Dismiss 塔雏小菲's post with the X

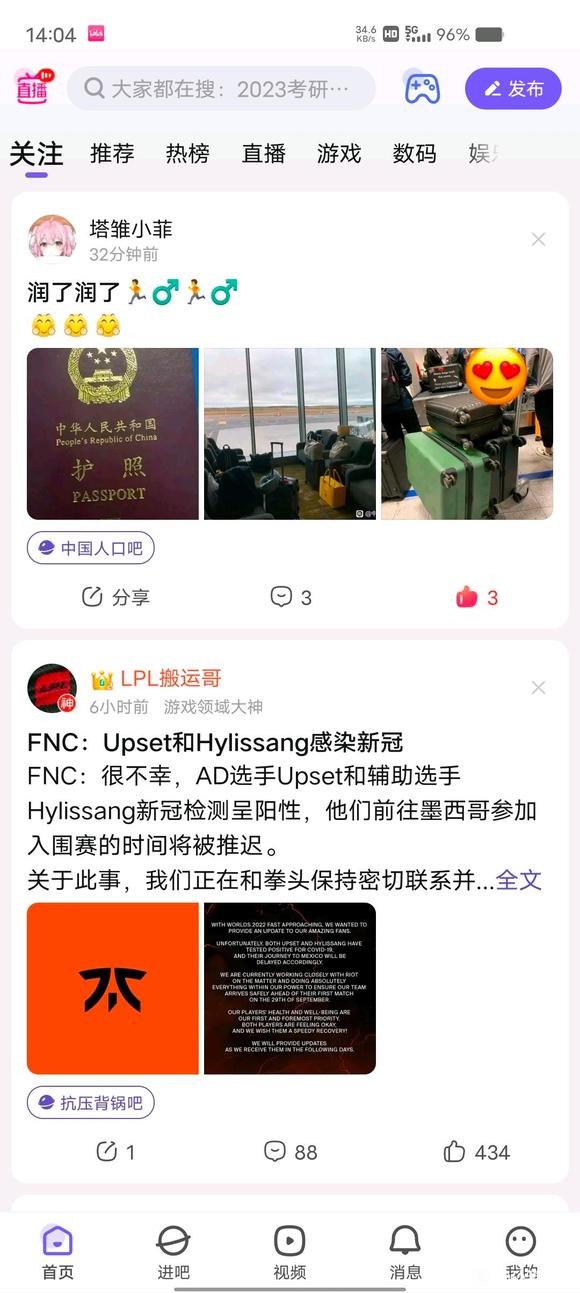pyautogui.click(x=538, y=239)
